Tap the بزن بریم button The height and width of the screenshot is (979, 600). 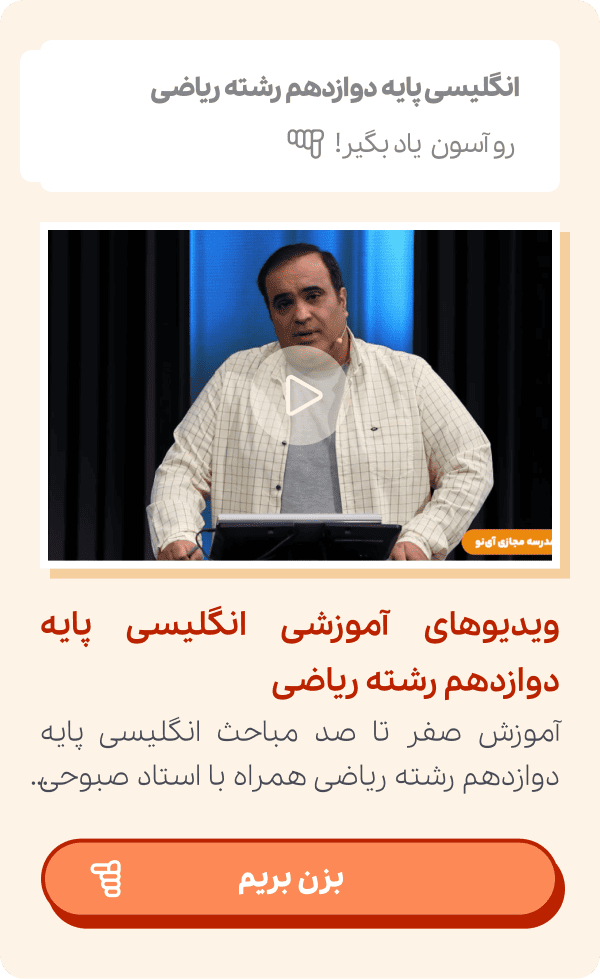pos(299,880)
